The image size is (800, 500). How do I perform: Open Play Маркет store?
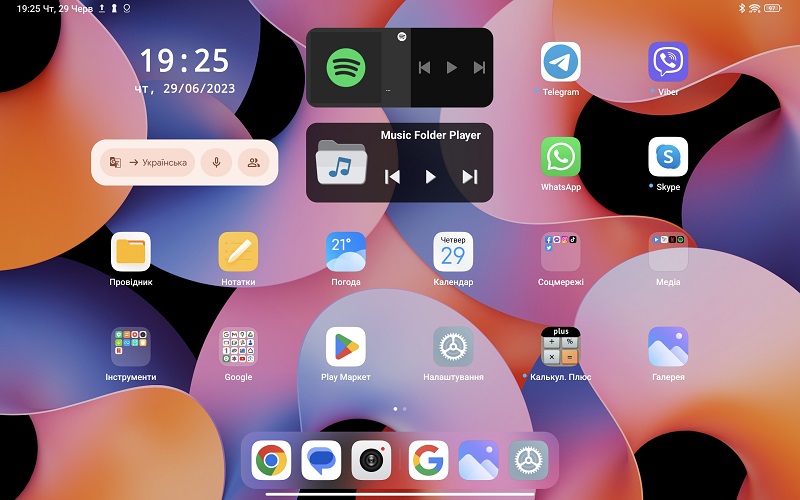point(346,347)
